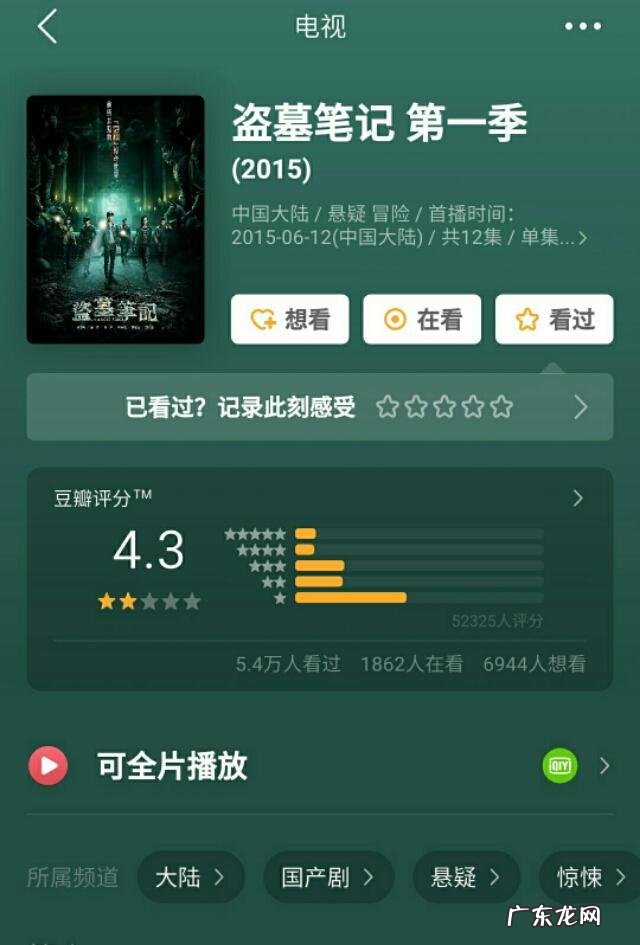This screenshot has width=640, height=945.
Task: Open the 国产剧 channel chip
Action: click(329, 878)
